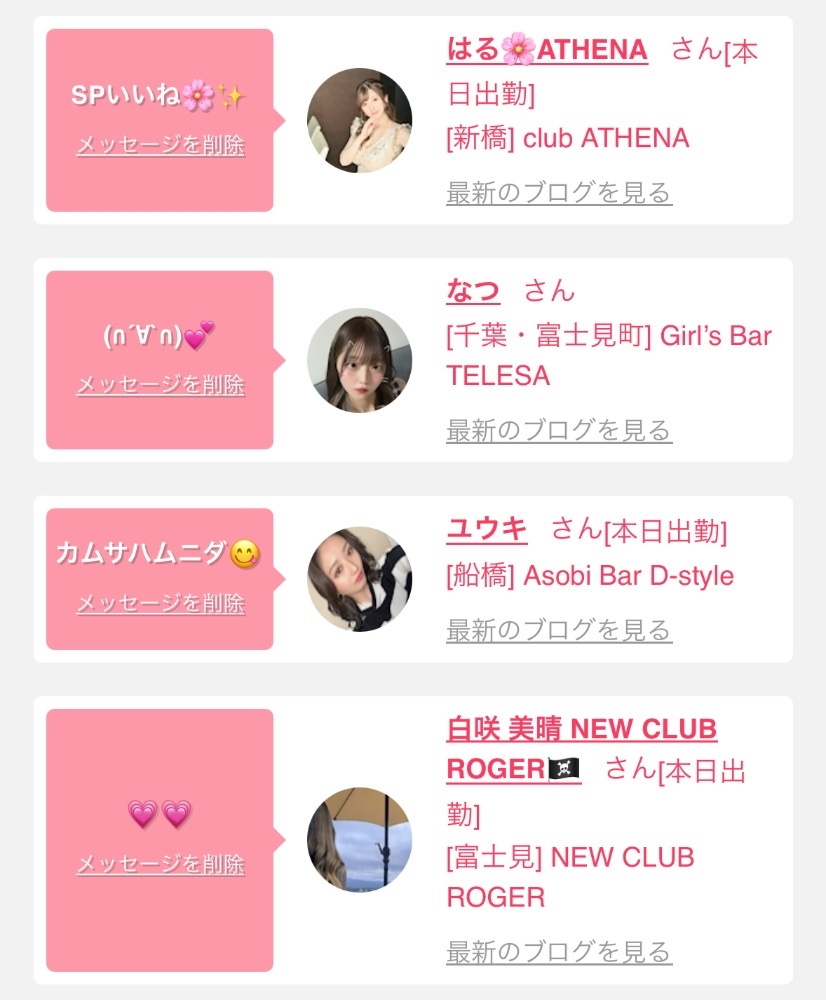Open club ATHENA shop link
This screenshot has width=826, height=1000.
point(568,138)
